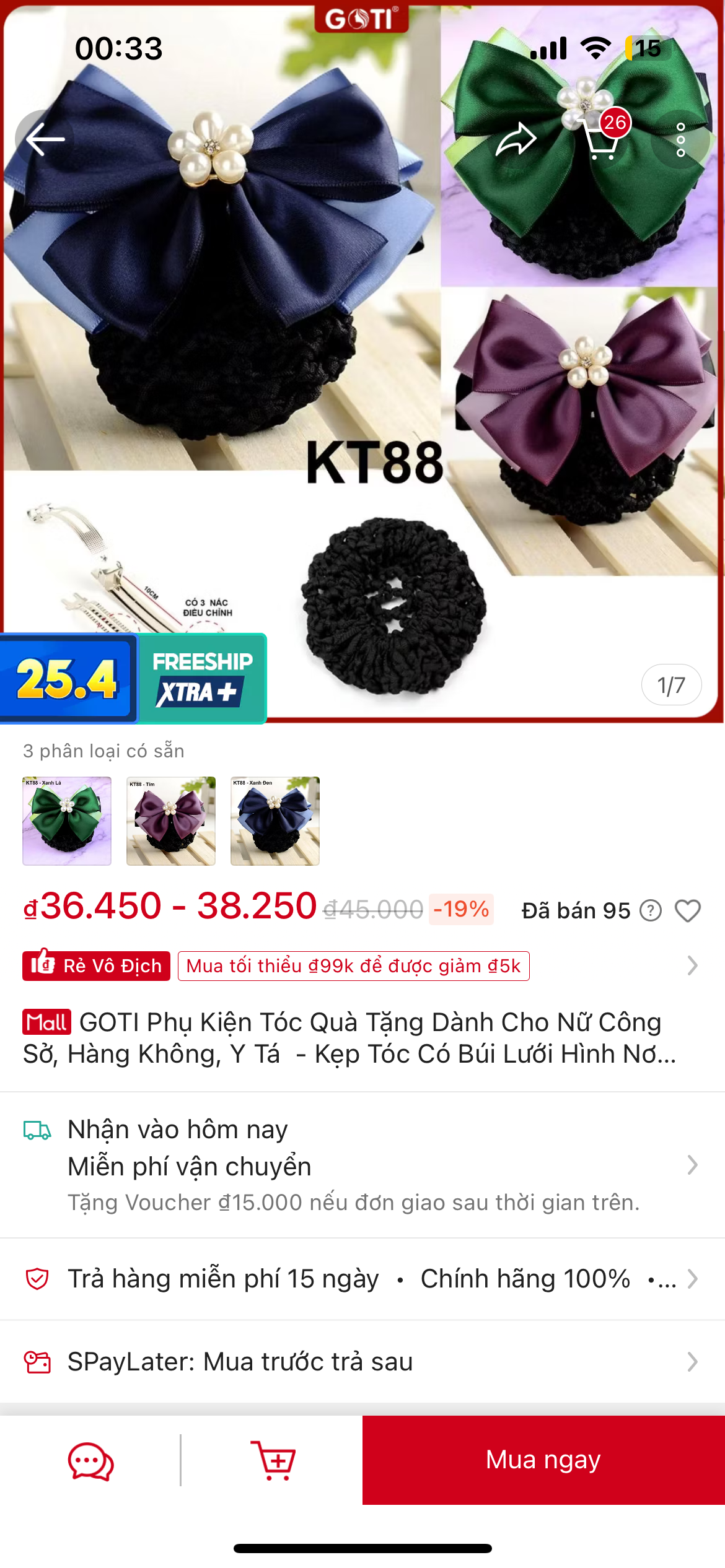Go back using the arrow button

point(45,139)
